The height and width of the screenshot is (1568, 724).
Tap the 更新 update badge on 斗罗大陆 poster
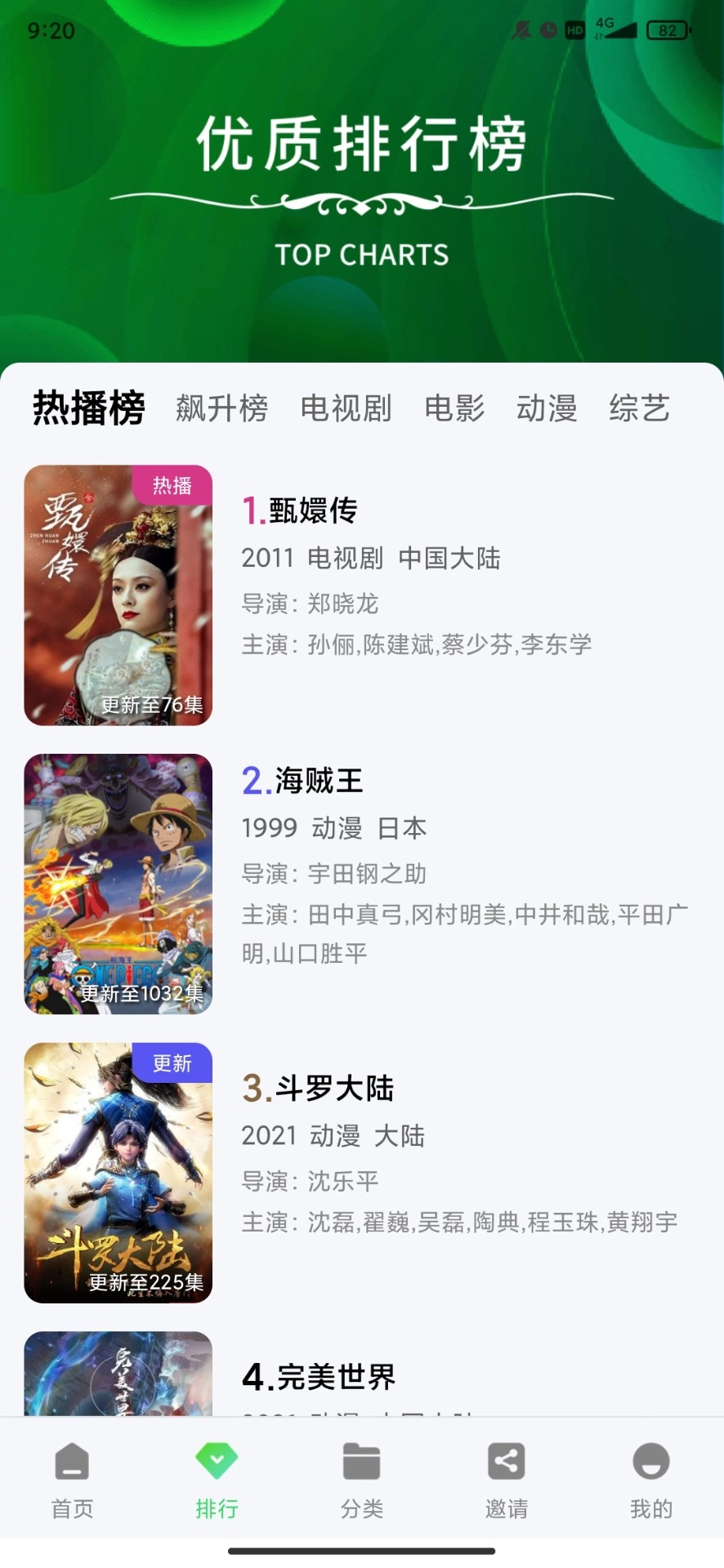coord(172,1063)
